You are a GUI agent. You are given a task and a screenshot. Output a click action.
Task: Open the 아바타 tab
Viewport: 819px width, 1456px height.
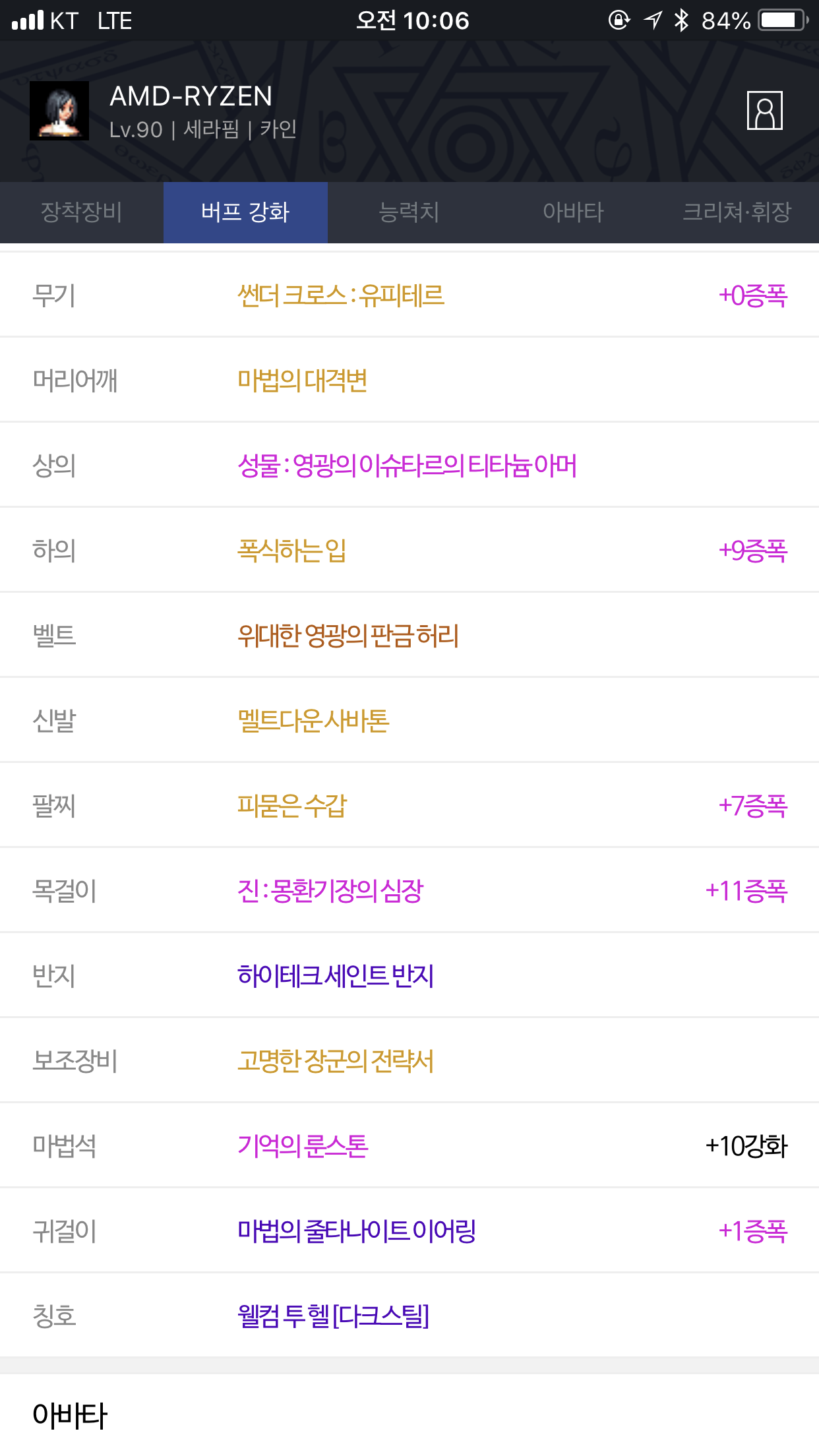coord(573,212)
